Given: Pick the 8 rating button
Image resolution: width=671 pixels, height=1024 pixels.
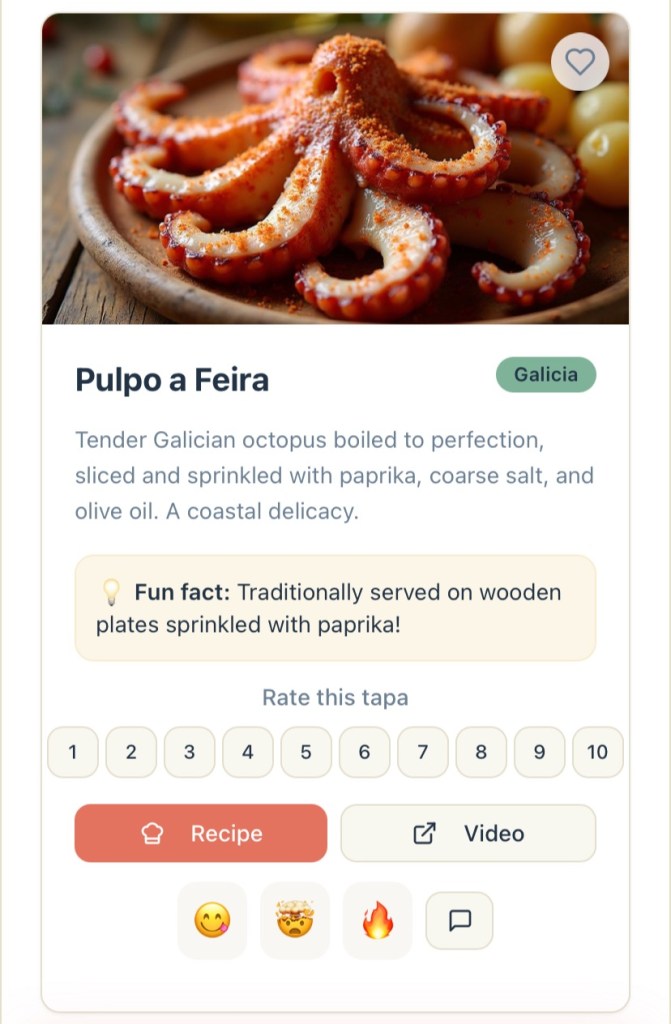Looking at the screenshot, I should (481, 752).
